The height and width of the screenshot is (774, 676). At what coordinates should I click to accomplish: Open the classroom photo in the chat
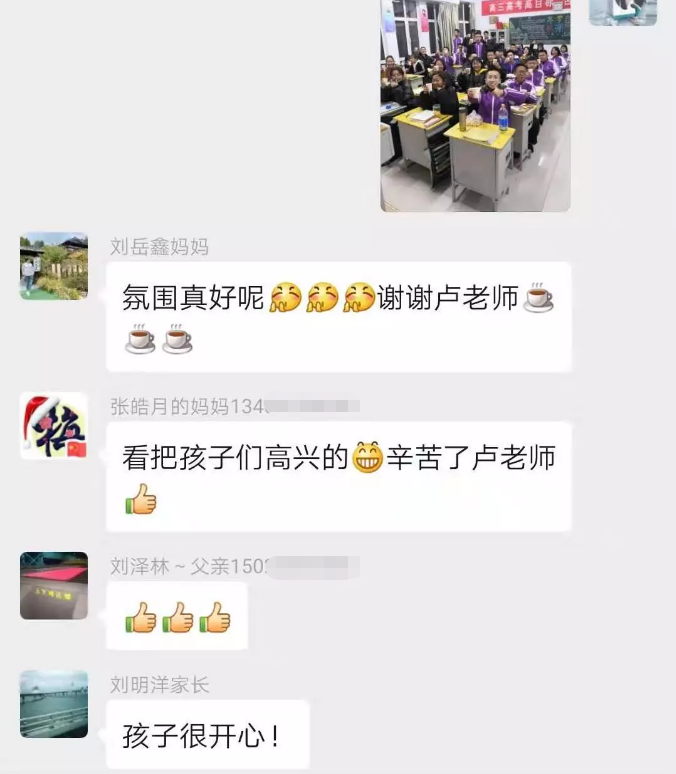coord(475,105)
